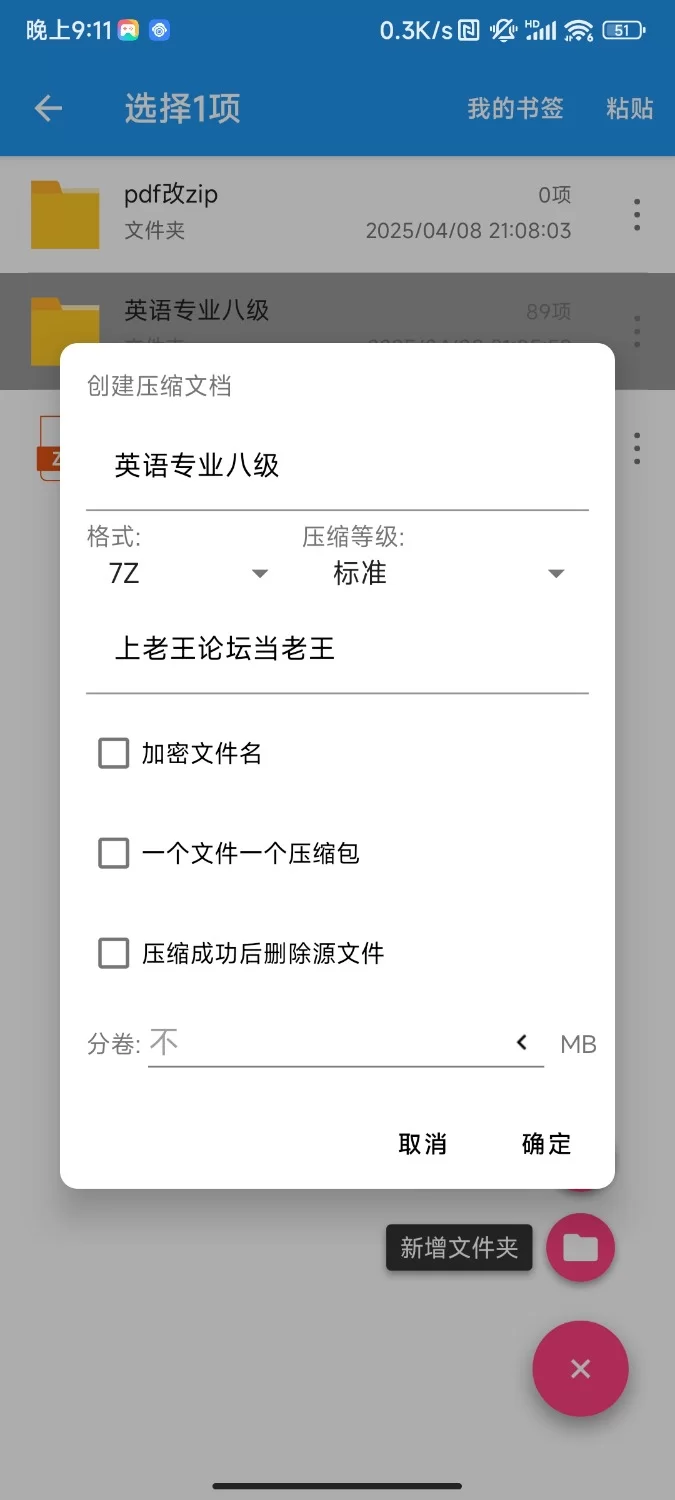Check the 加密文件名 checkbox
This screenshot has height=1500, width=675.
(114, 753)
